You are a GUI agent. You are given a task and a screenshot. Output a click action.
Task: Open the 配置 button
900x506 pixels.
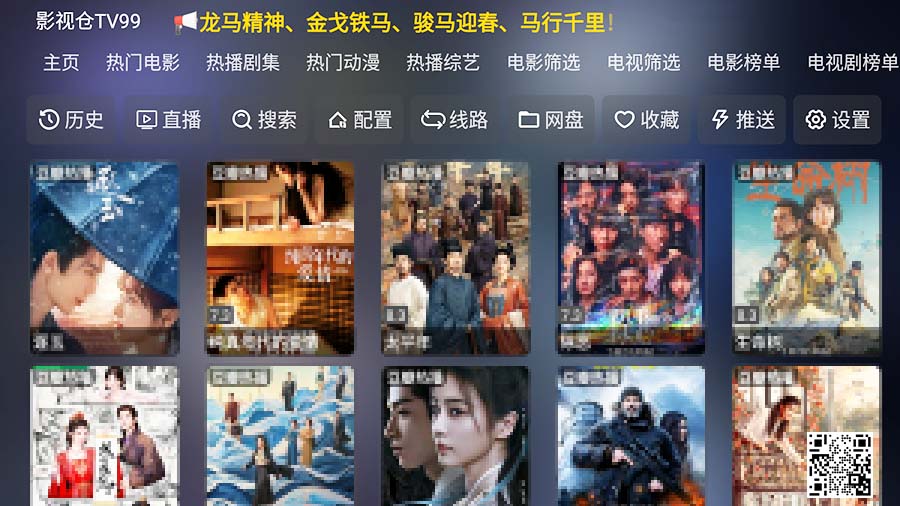point(360,120)
